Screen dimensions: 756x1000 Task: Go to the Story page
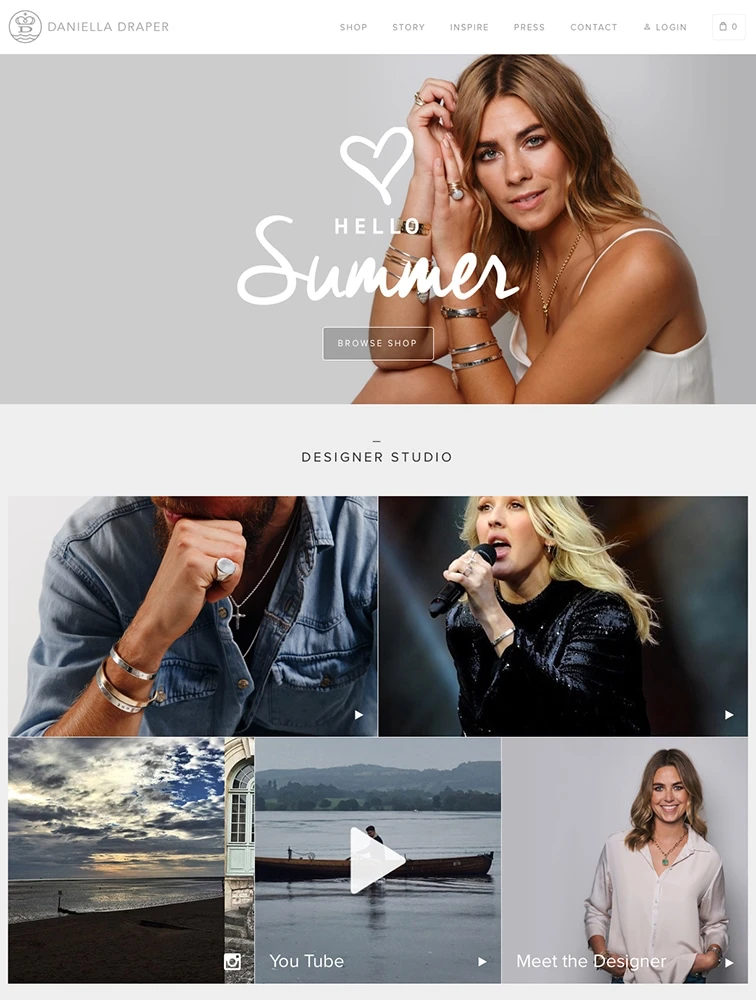coord(408,27)
